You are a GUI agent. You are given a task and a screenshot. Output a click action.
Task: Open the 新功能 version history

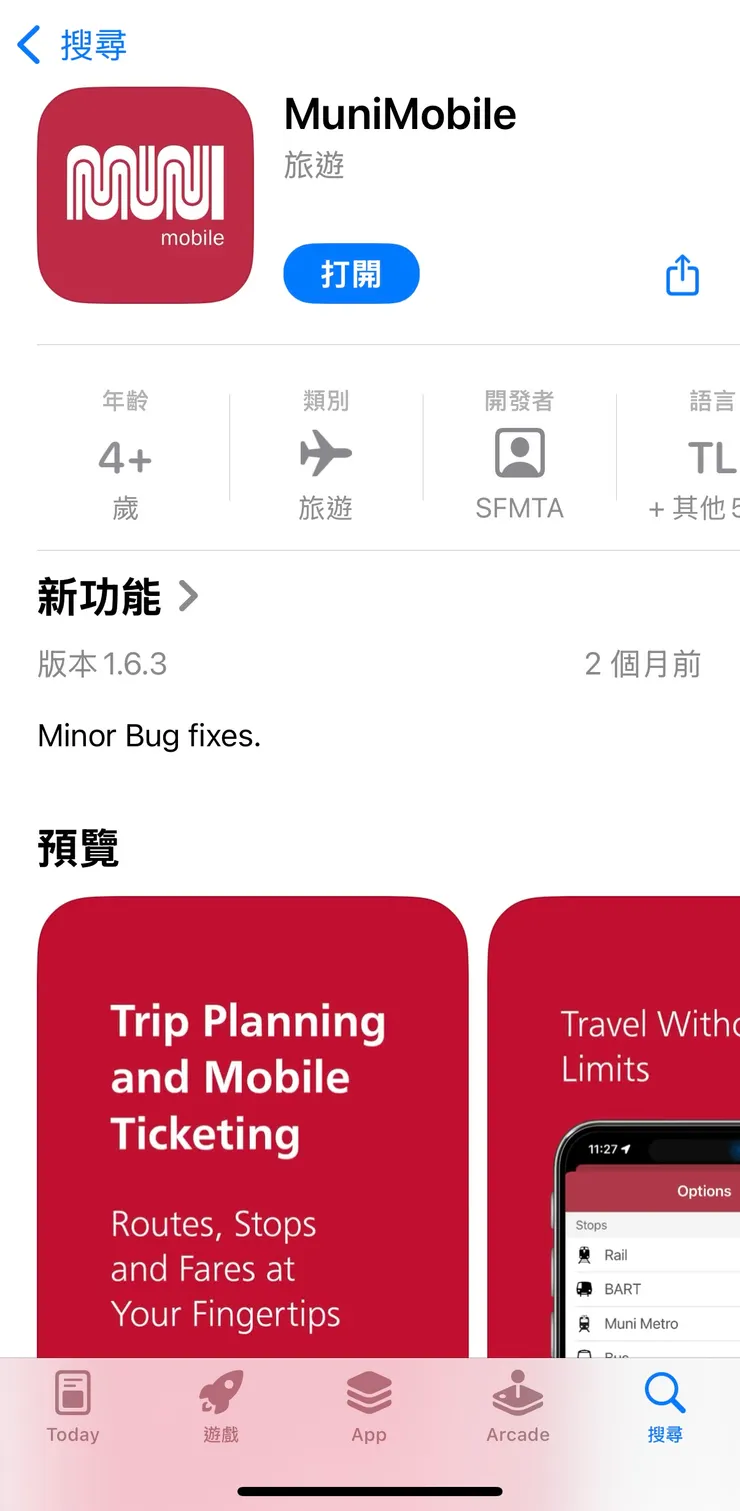click(x=118, y=597)
